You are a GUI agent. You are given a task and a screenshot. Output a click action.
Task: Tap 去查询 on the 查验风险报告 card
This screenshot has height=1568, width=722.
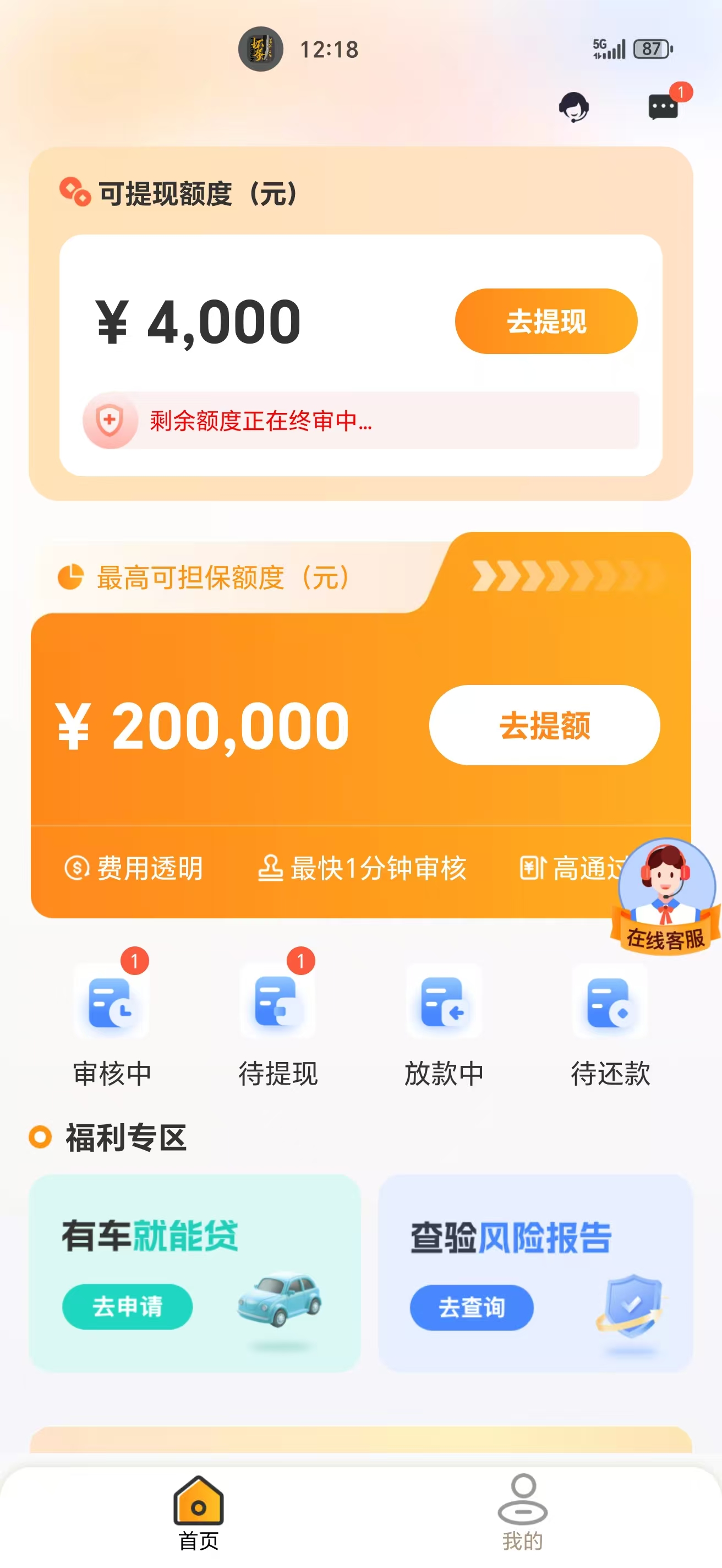point(472,1307)
